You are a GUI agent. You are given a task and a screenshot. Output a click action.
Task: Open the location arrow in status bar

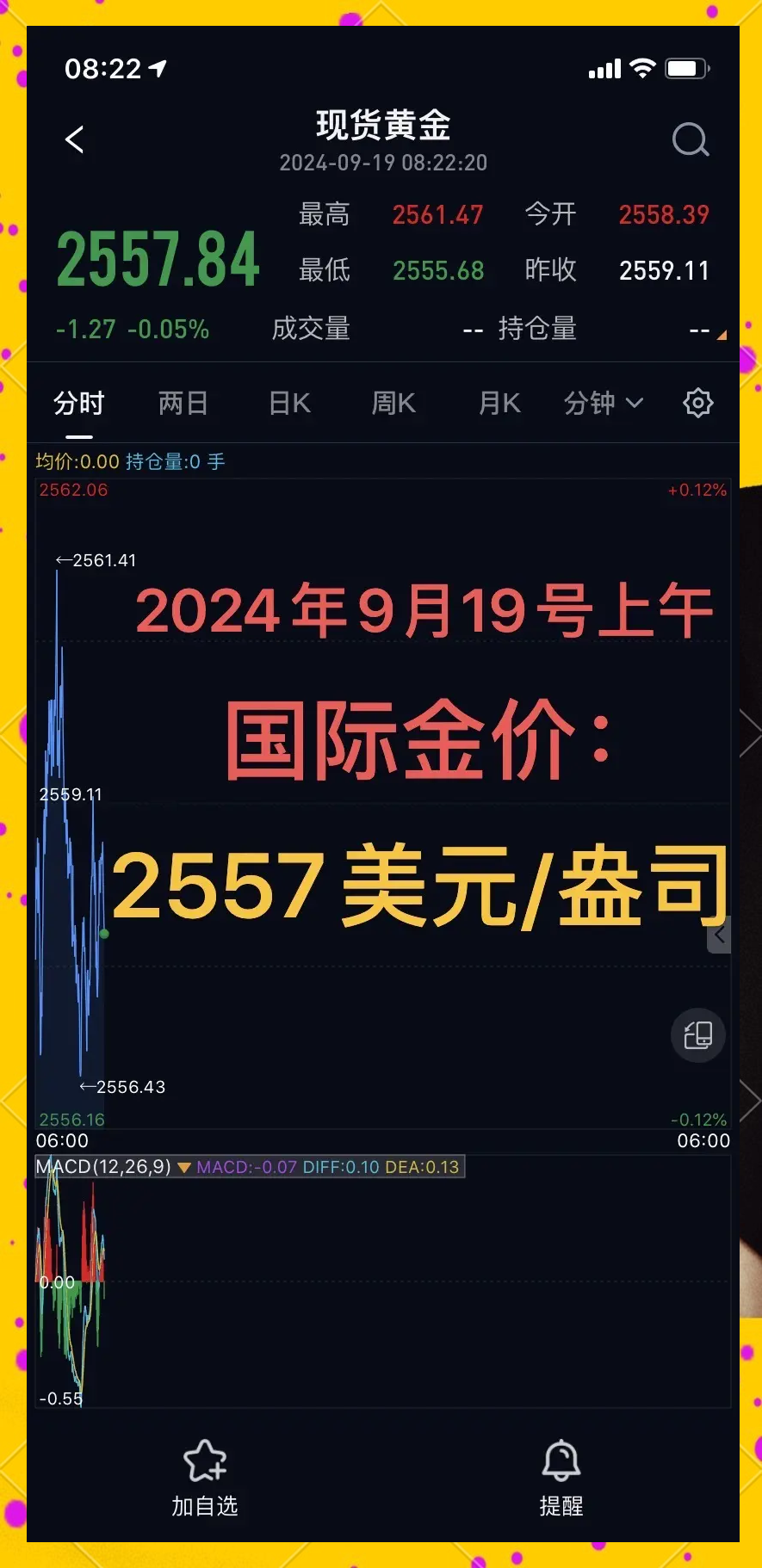coord(158,67)
